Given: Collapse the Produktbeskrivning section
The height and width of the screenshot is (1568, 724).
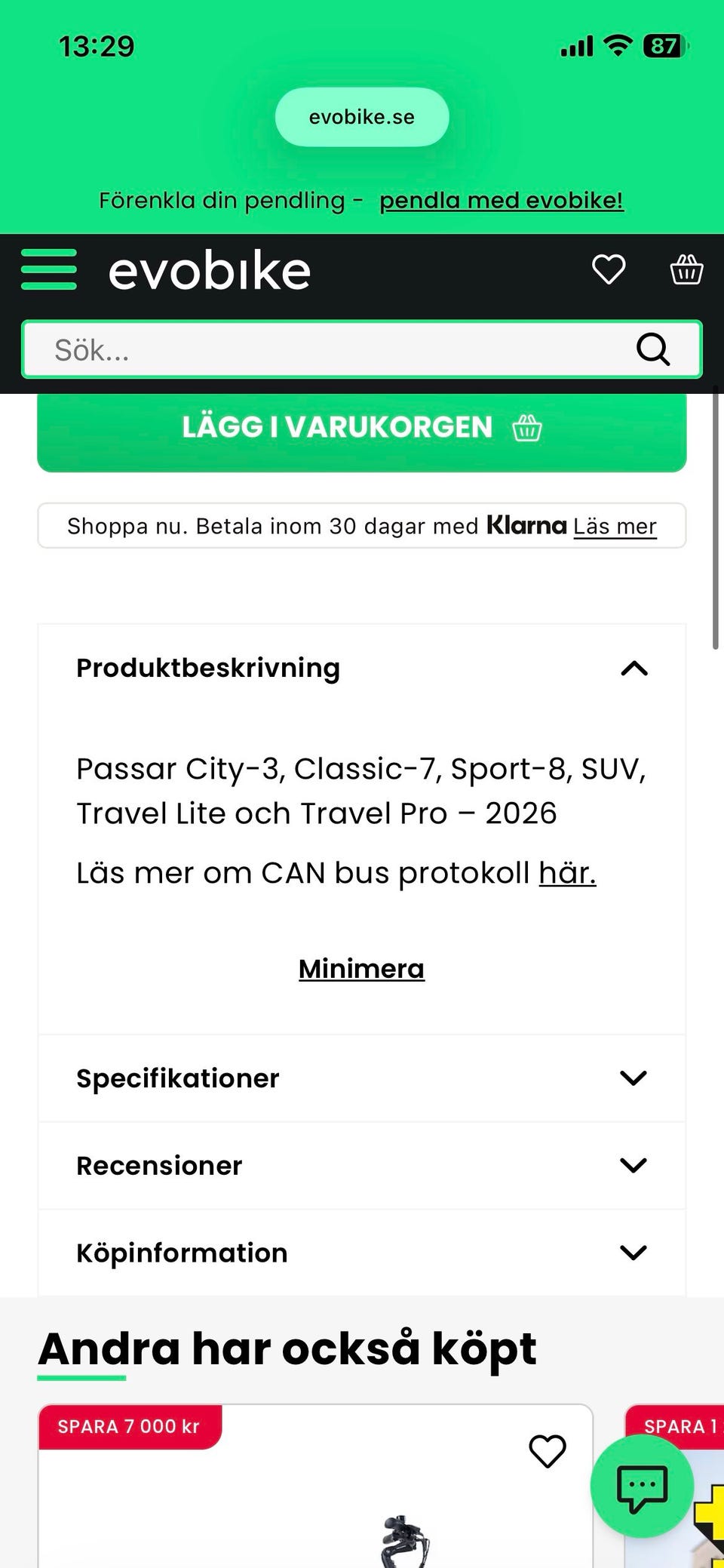Looking at the screenshot, I should click(x=362, y=669).
